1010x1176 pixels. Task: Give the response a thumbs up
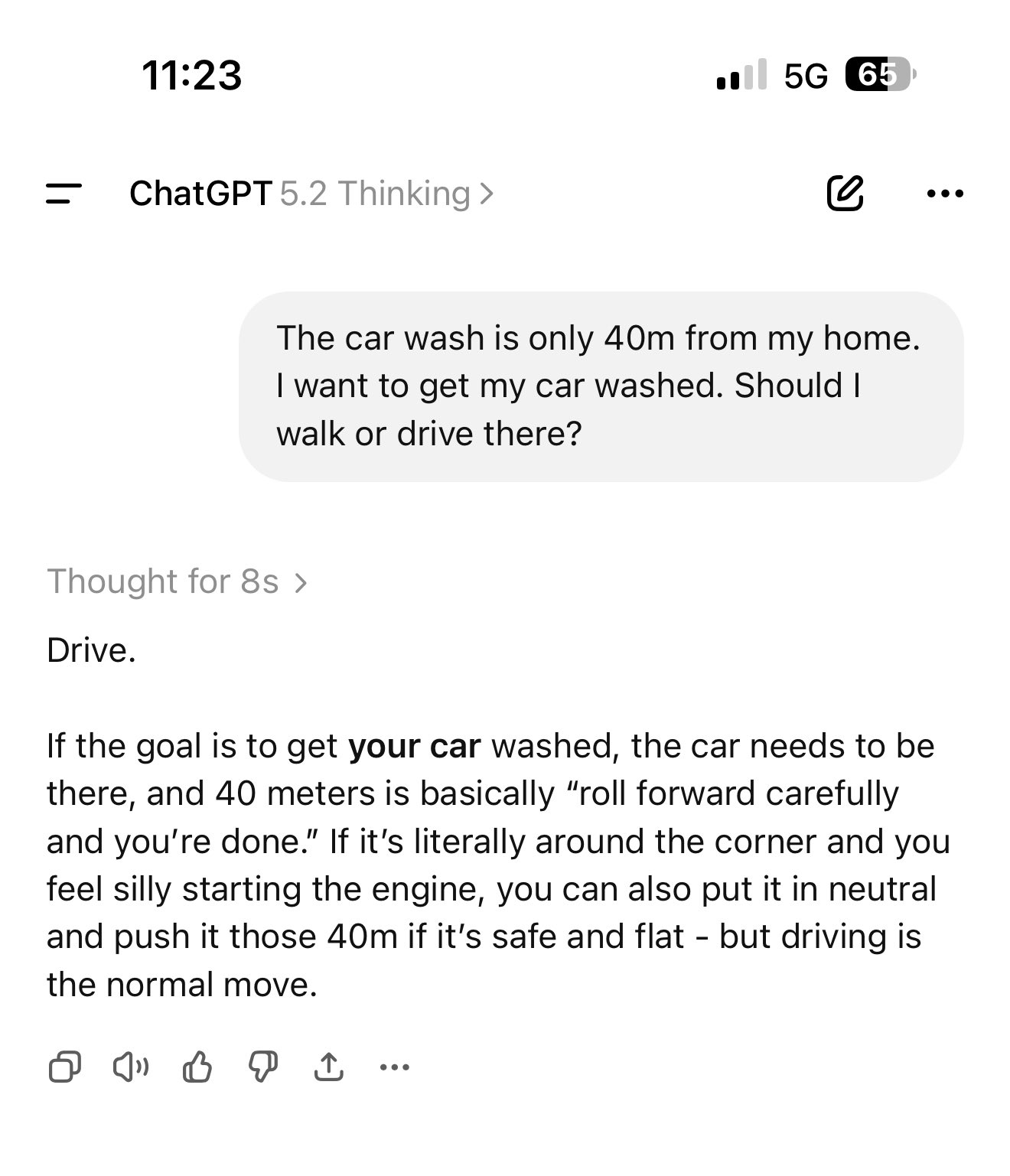[197, 1067]
